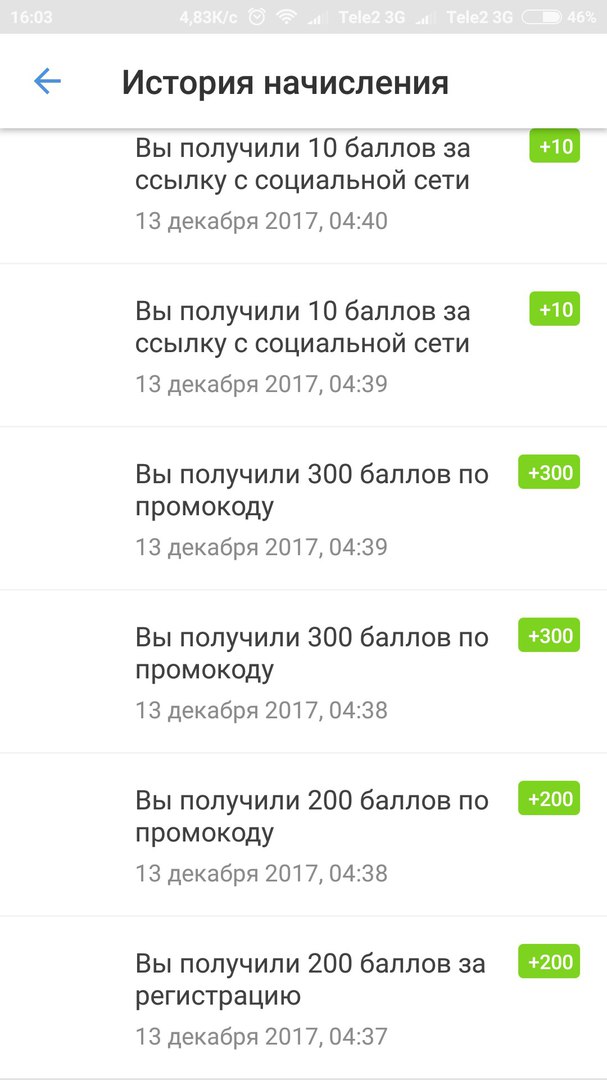Go back using the arrow icon
Screen dimensions: 607x1080
47,82
